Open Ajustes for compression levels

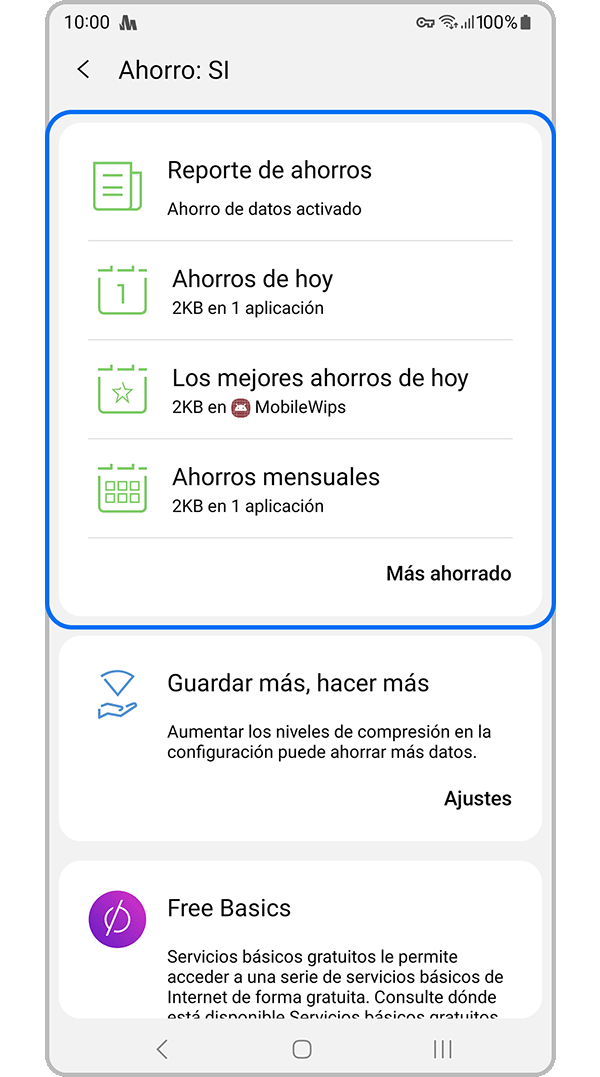(477, 798)
